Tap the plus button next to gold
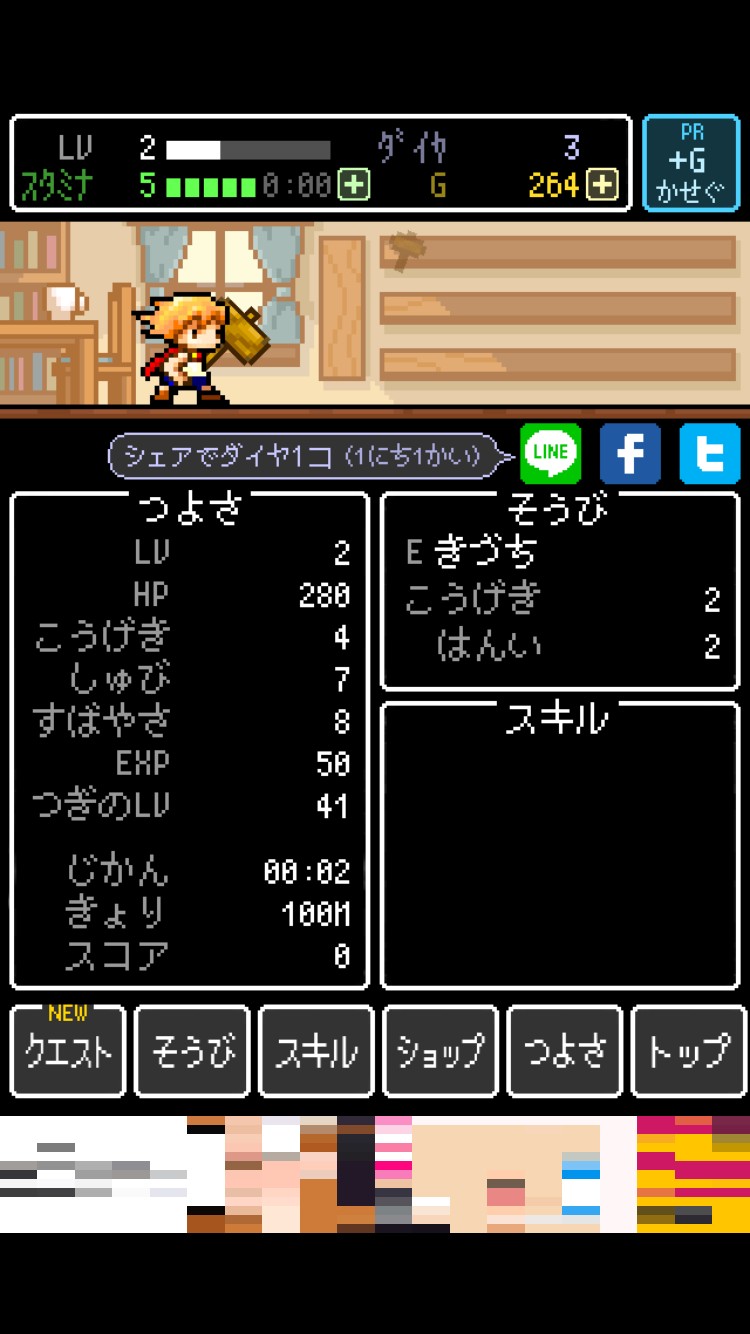The image size is (750, 1334). [x=602, y=185]
